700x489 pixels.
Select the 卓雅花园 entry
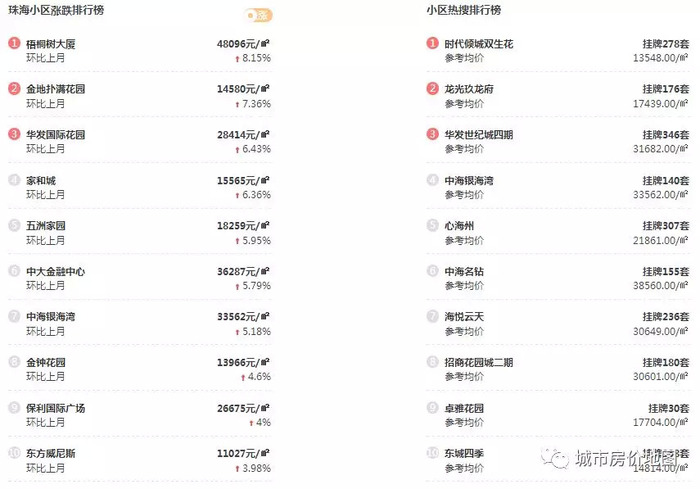pos(464,408)
